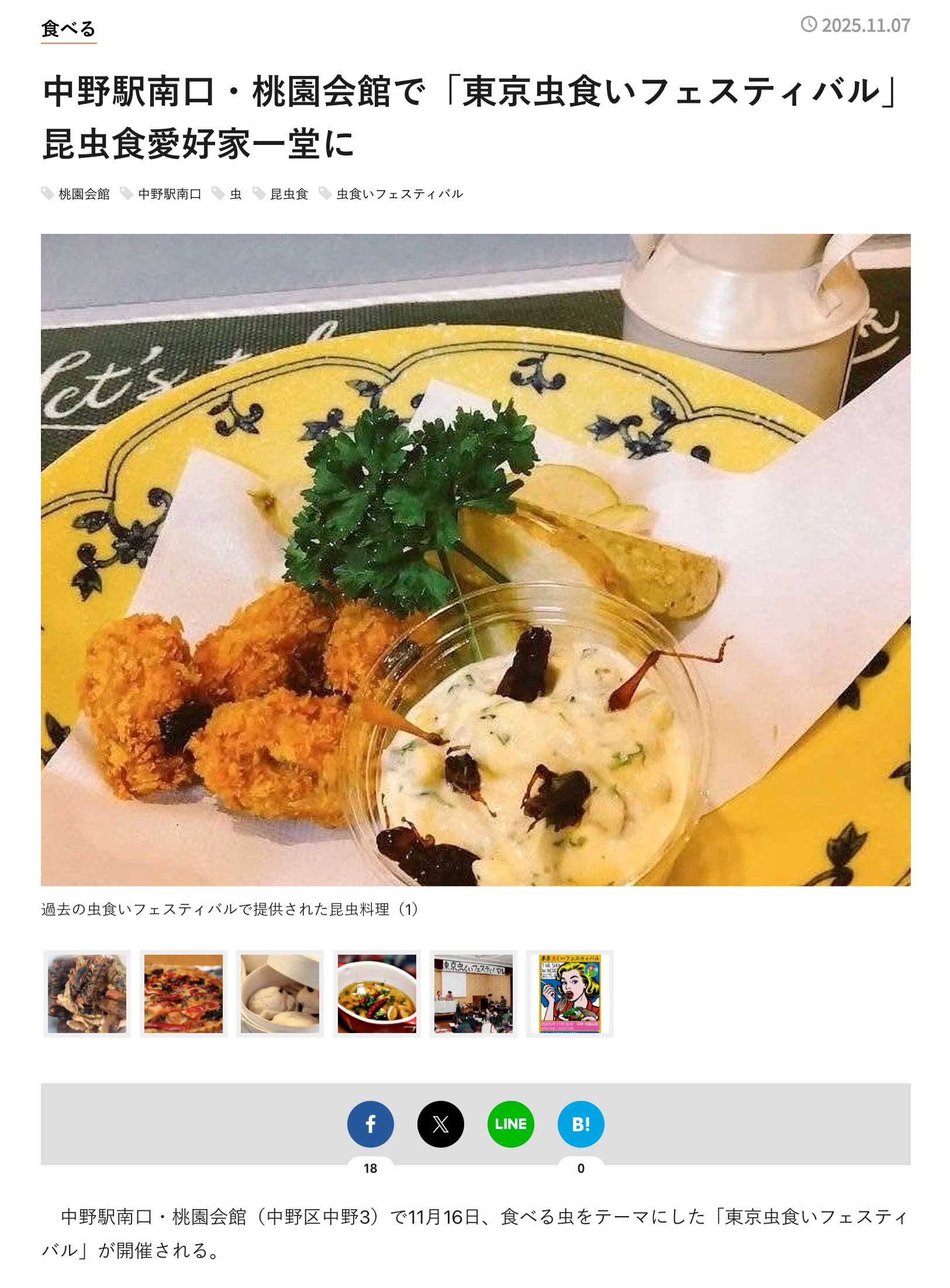Share the article on X
Viewport: 950px width, 1288px height.
[440, 1124]
